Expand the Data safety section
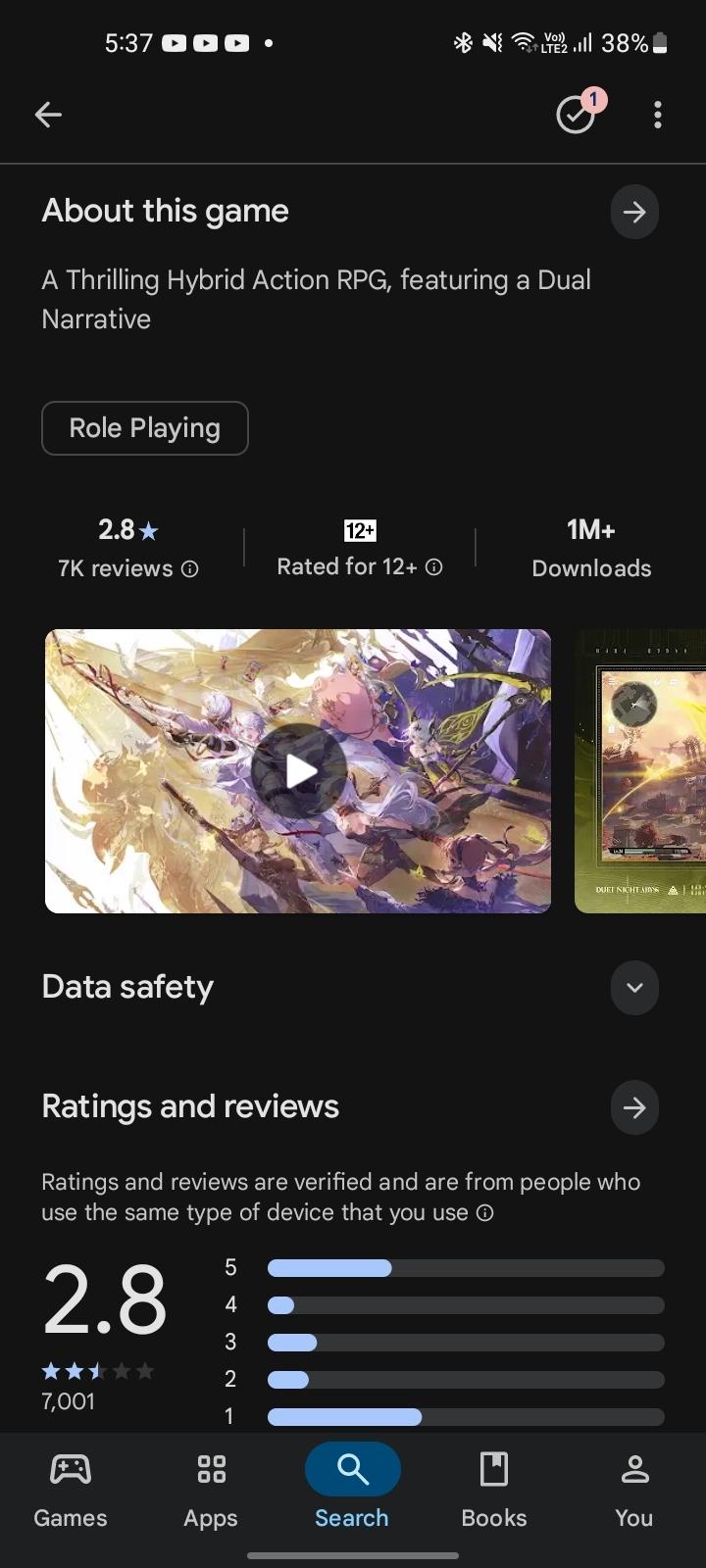 coord(634,988)
